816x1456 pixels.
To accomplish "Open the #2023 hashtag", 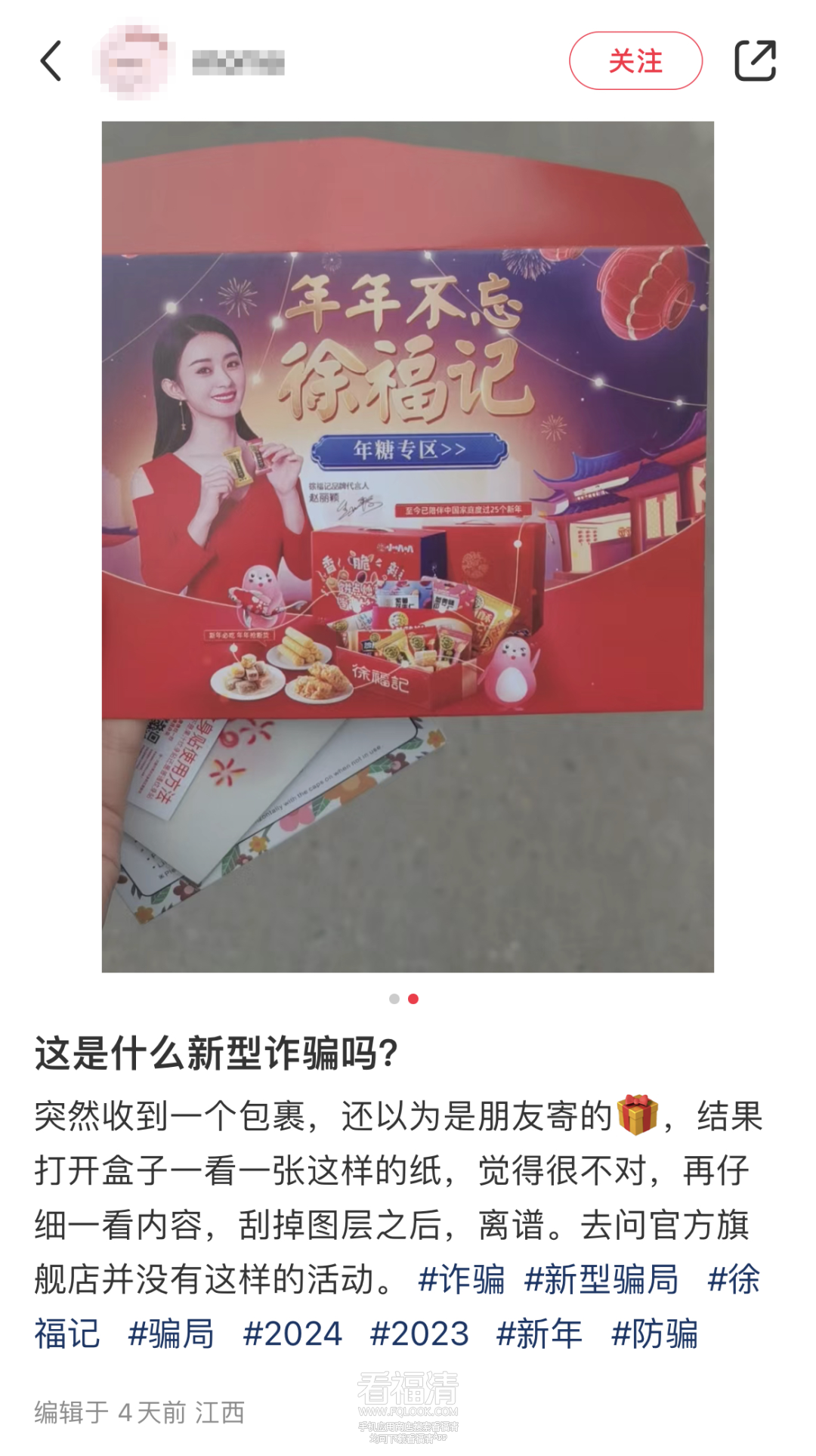I will [x=419, y=1334].
